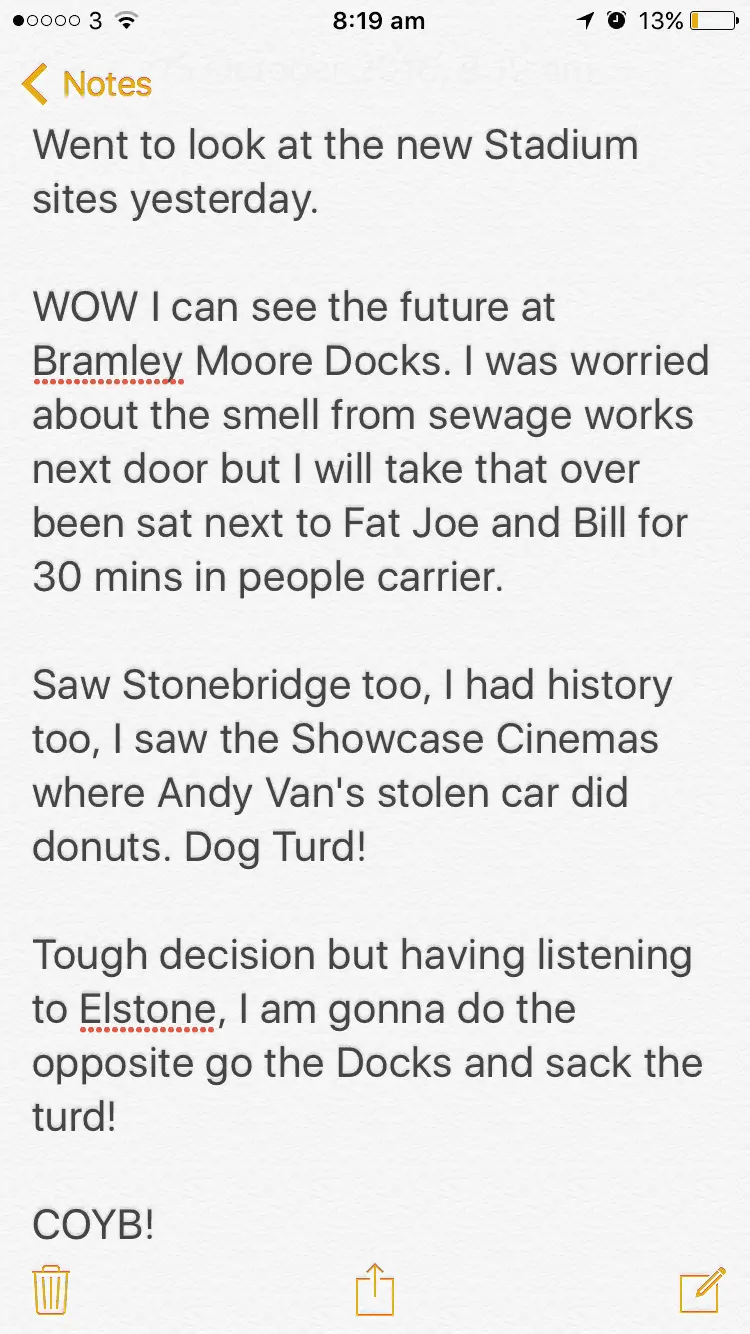Go back to the Notes list

[87, 84]
